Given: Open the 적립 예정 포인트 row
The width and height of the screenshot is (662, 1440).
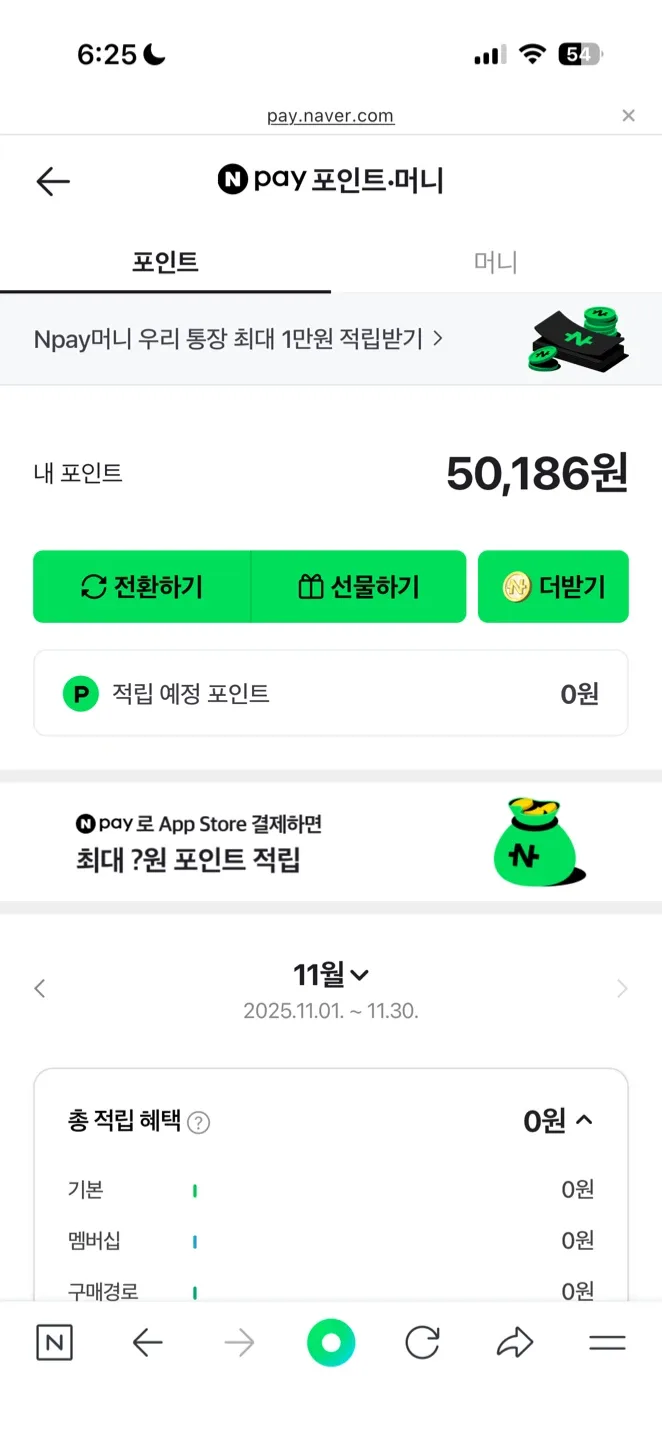Looking at the screenshot, I should click(x=330, y=693).
